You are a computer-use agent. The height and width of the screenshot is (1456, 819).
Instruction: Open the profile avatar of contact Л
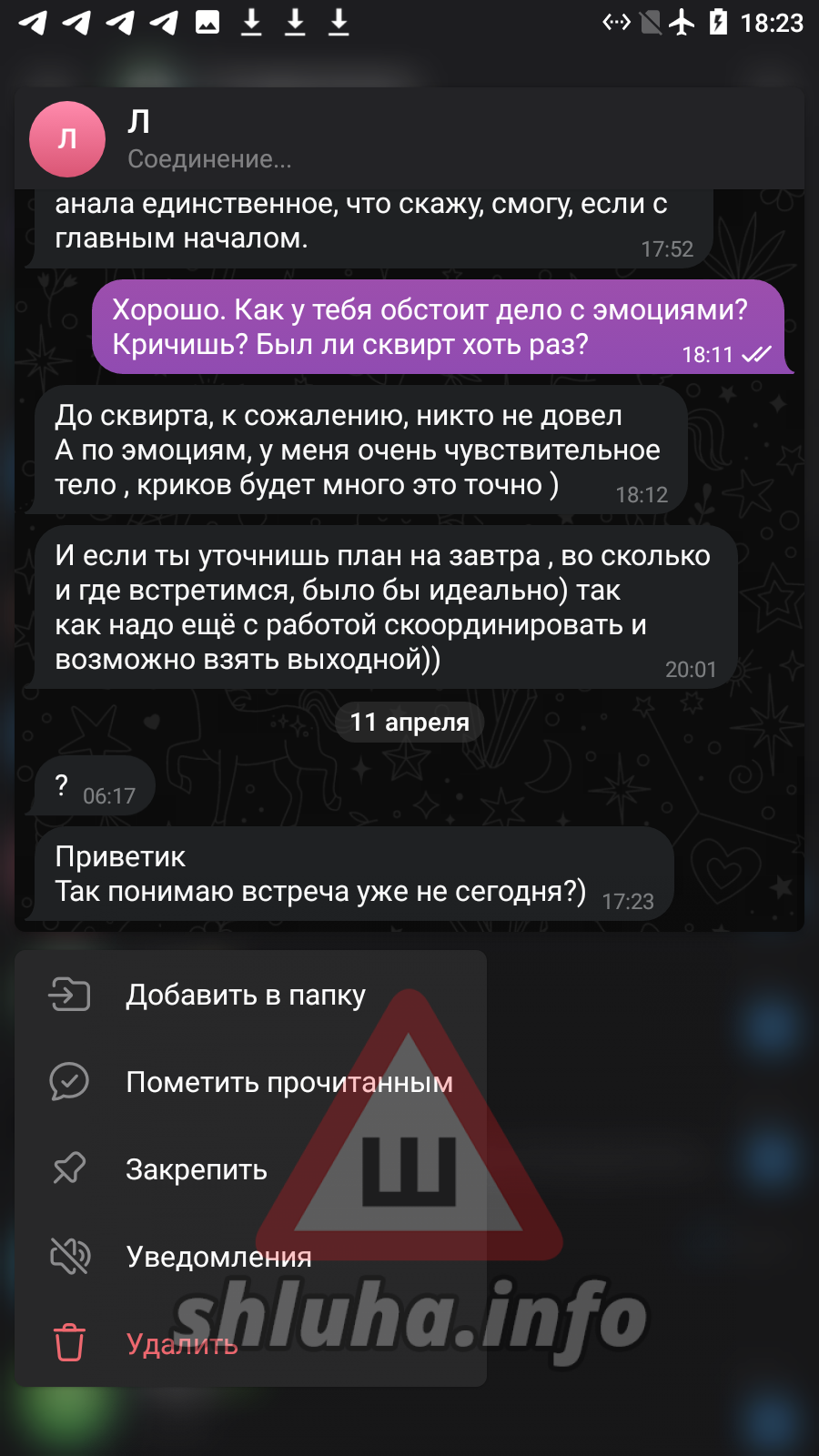pos(67,139)
